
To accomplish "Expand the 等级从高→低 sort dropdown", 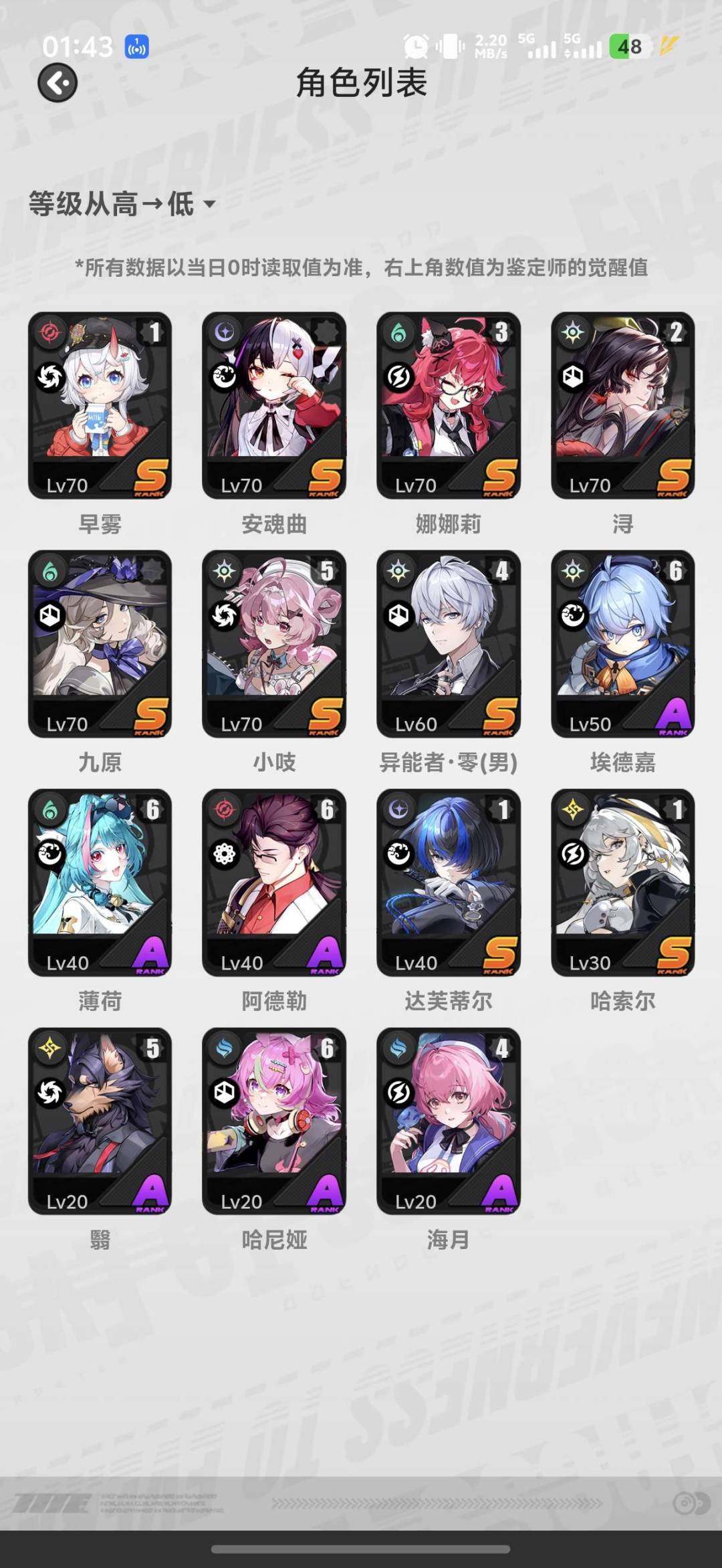I will tap(122, 204).
